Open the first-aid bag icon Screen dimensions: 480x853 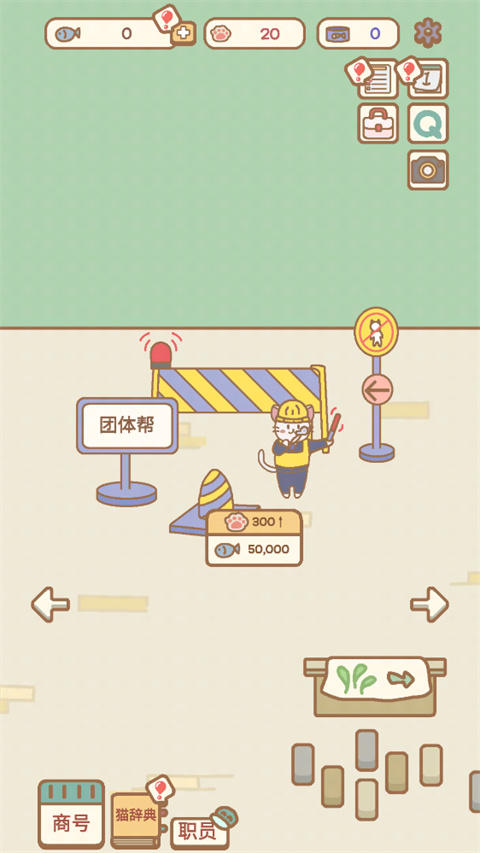pos(378,124)
